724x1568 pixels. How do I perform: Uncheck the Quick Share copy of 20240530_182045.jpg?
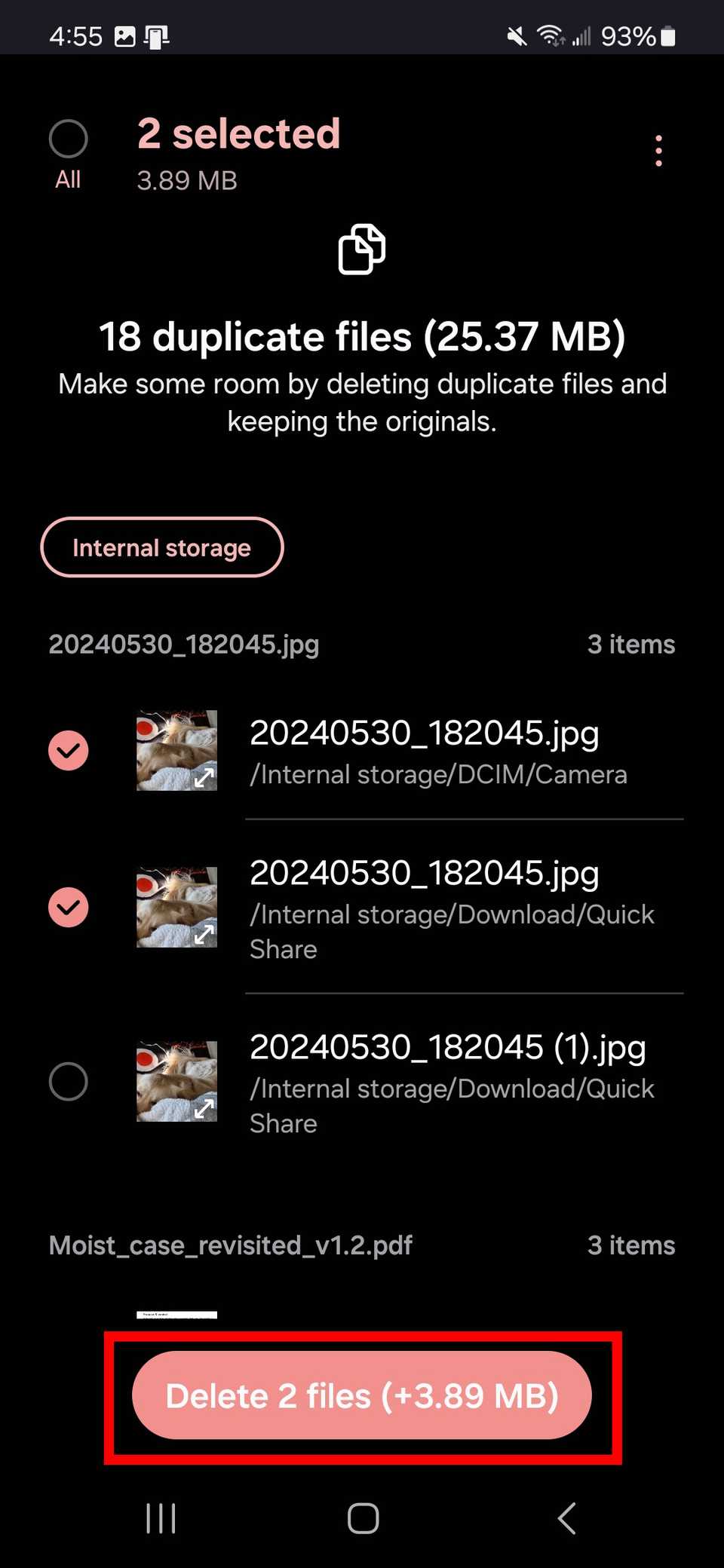[x=68, y=907]
